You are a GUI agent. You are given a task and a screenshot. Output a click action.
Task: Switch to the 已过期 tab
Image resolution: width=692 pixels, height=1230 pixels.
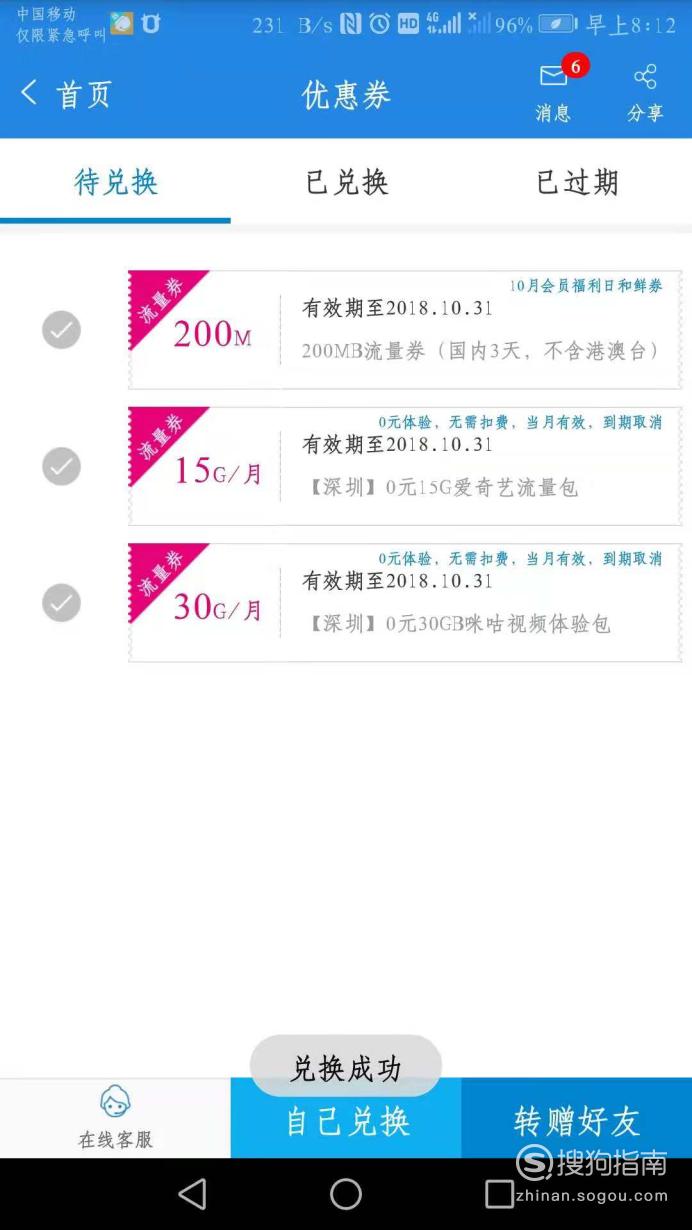tap(577, 182)
